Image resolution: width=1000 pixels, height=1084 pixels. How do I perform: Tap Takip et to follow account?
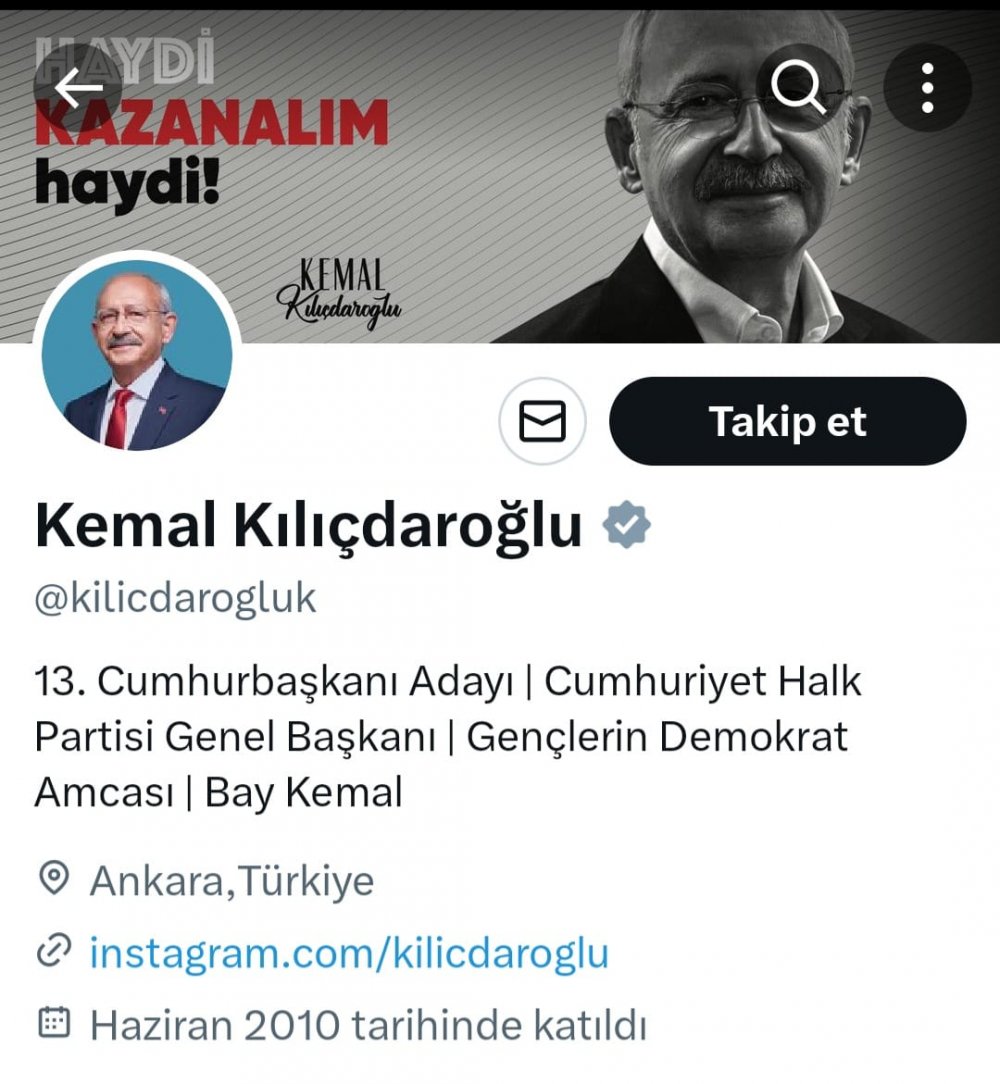point(787,421)
